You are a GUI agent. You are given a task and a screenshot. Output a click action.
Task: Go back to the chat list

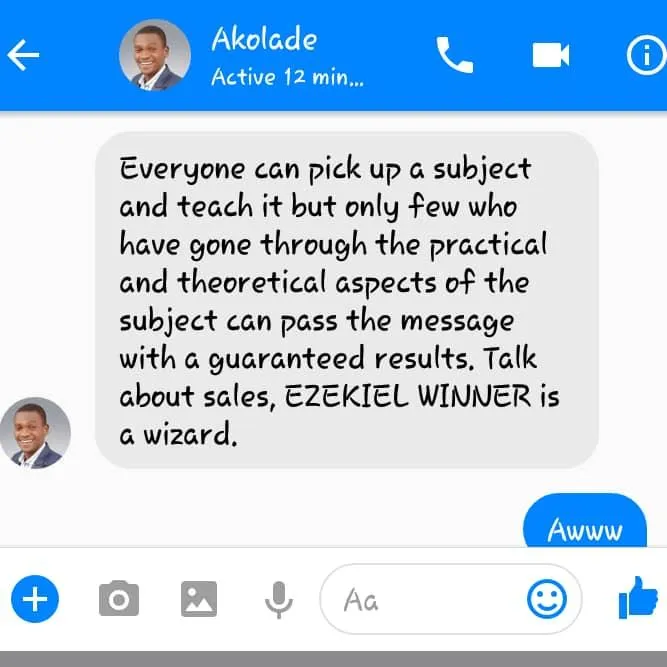click(23, 56)
